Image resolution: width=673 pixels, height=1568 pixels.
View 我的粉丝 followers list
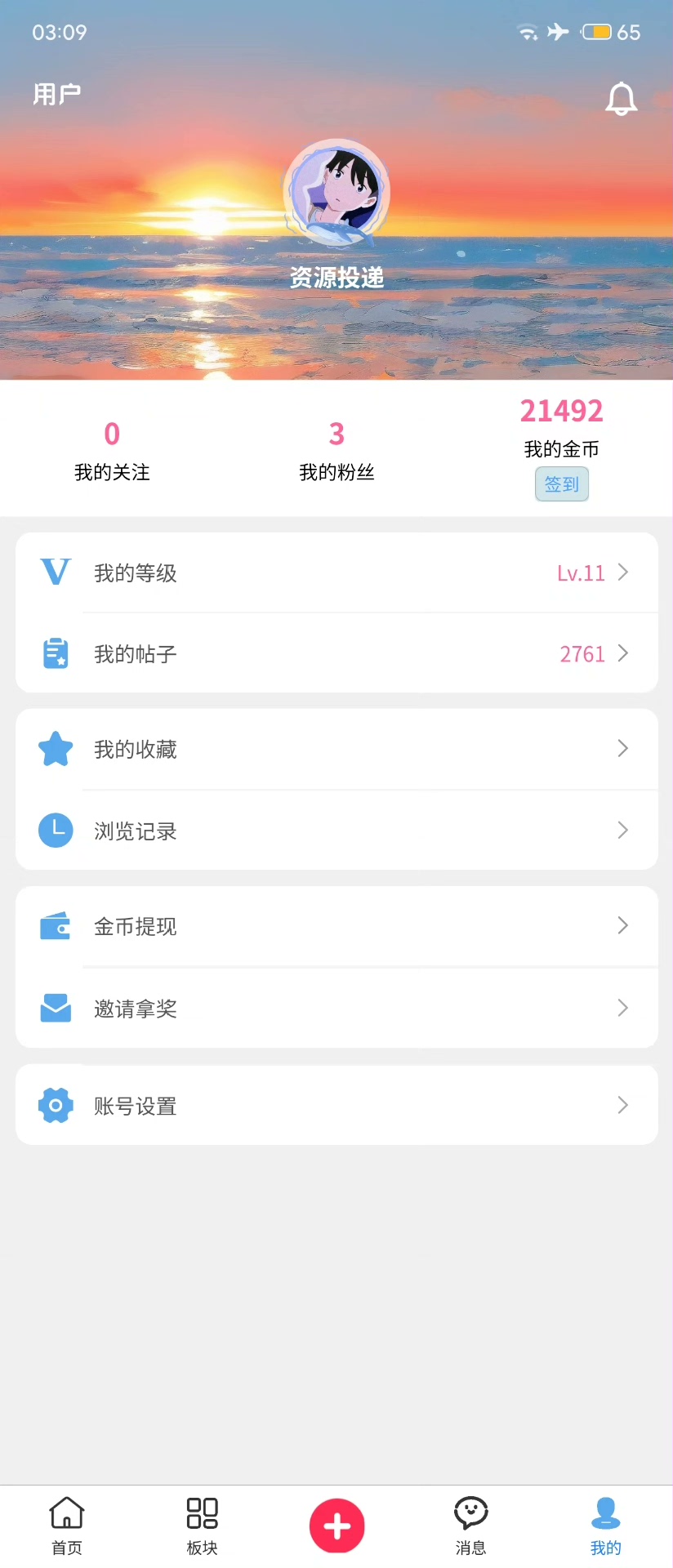pyautogui.click(x=336, y=450)
